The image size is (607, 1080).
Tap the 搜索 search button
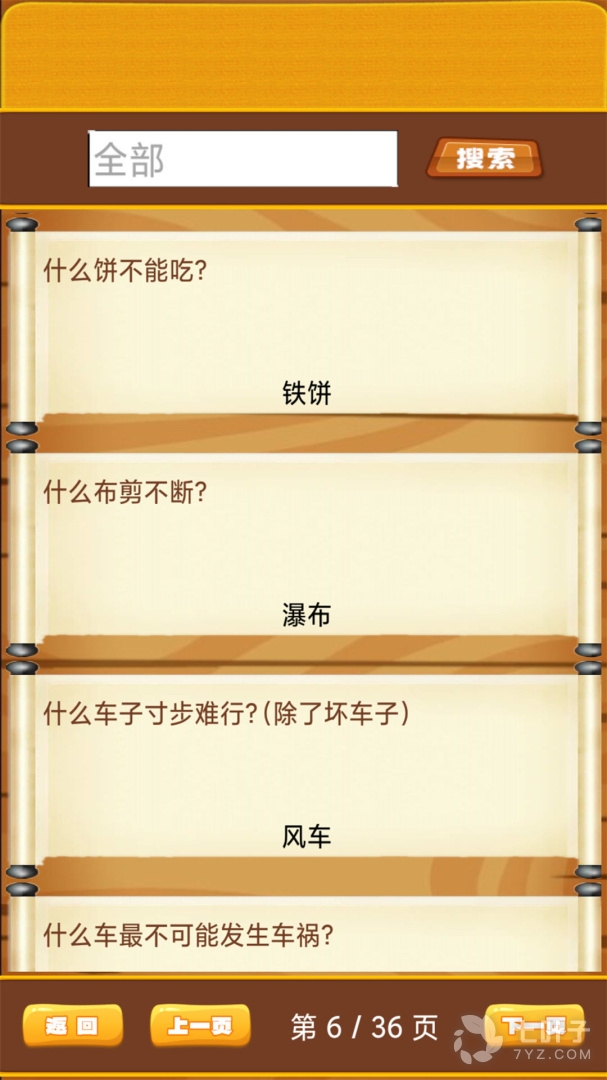tap(485, 159)
